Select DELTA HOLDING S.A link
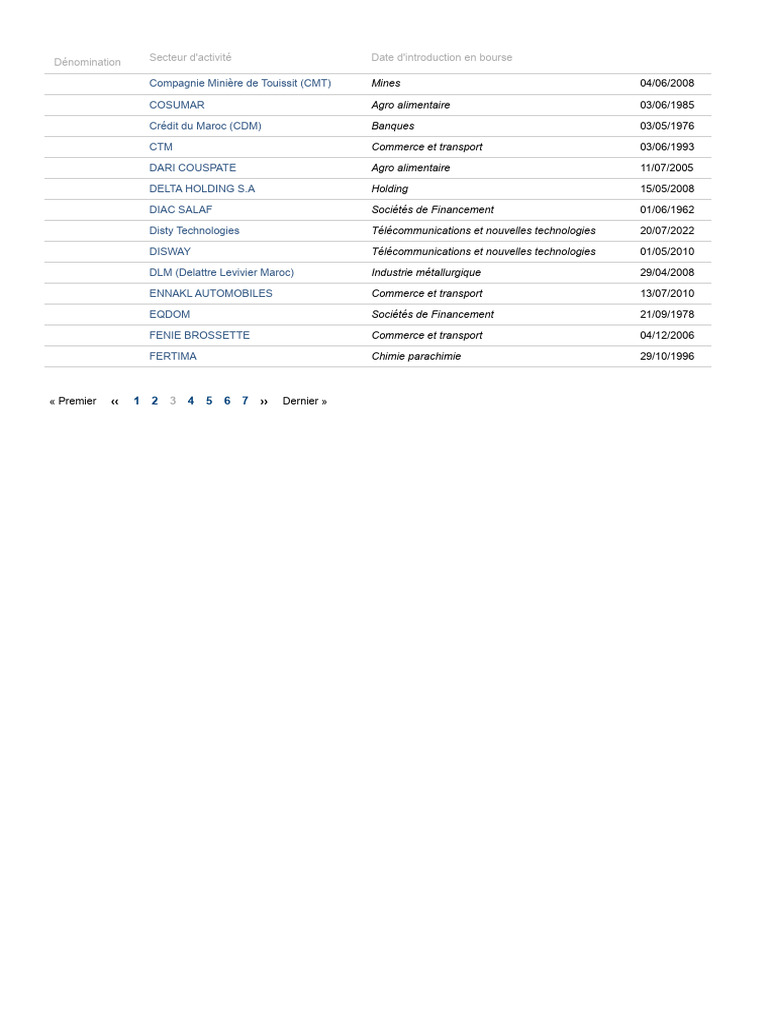Image resolution: width=768 pixels, height=1024 pixels. tap(202, 188)
